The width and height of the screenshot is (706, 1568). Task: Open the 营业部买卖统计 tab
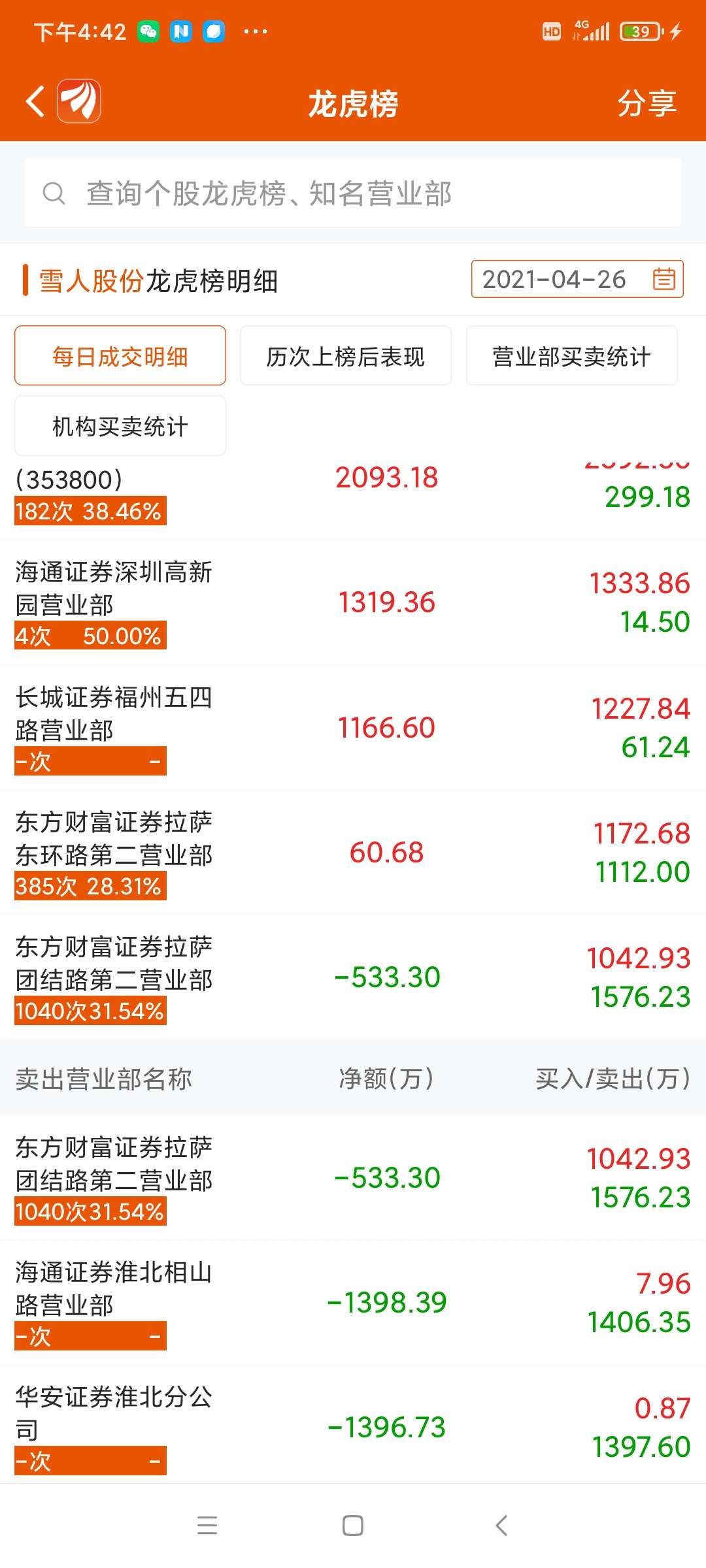[571, 356]
